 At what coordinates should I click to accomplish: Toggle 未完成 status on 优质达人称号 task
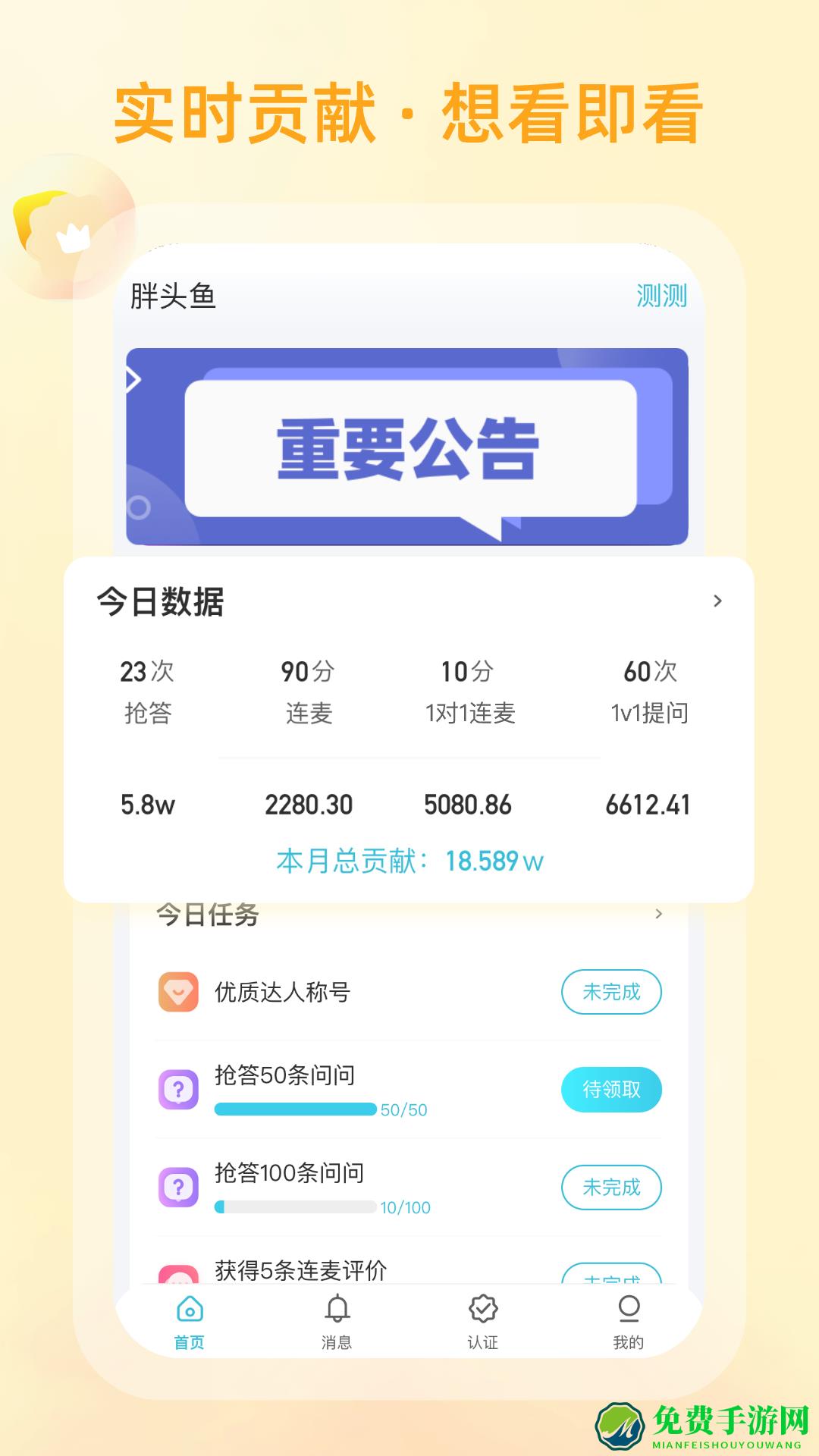pos(611,990)
